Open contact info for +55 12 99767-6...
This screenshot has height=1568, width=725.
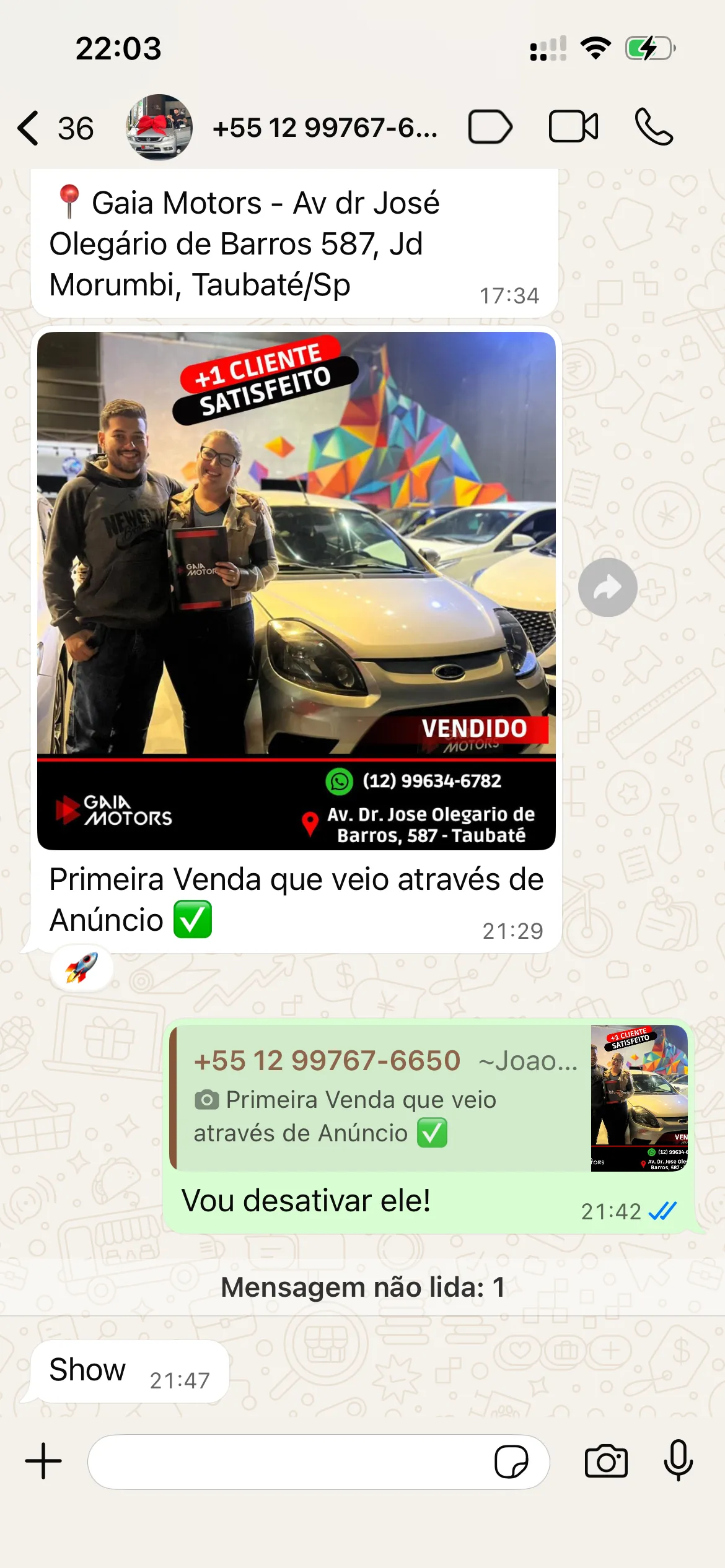click(325, 128)
